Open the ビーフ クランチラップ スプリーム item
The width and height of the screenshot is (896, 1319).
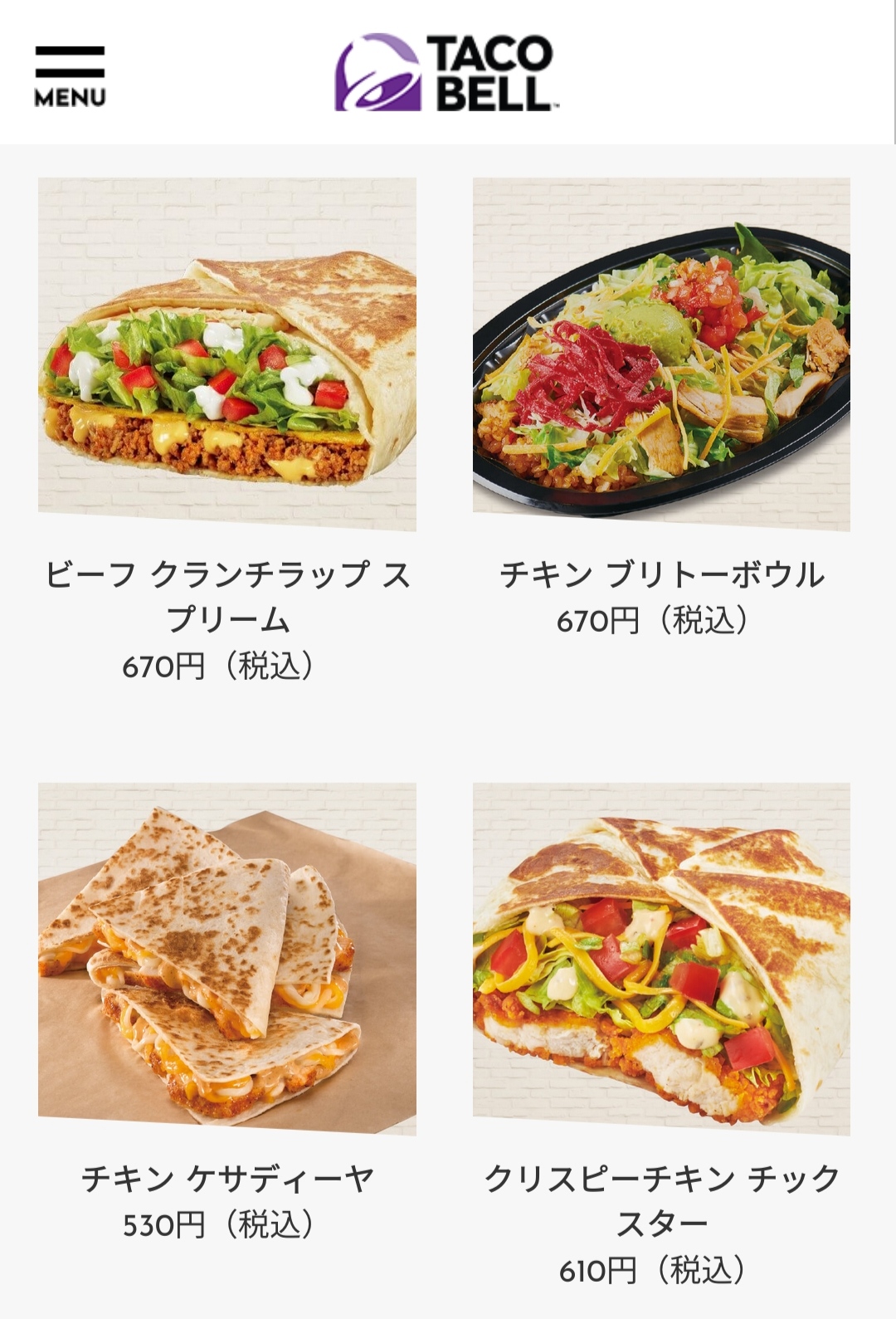coord(226,354)
